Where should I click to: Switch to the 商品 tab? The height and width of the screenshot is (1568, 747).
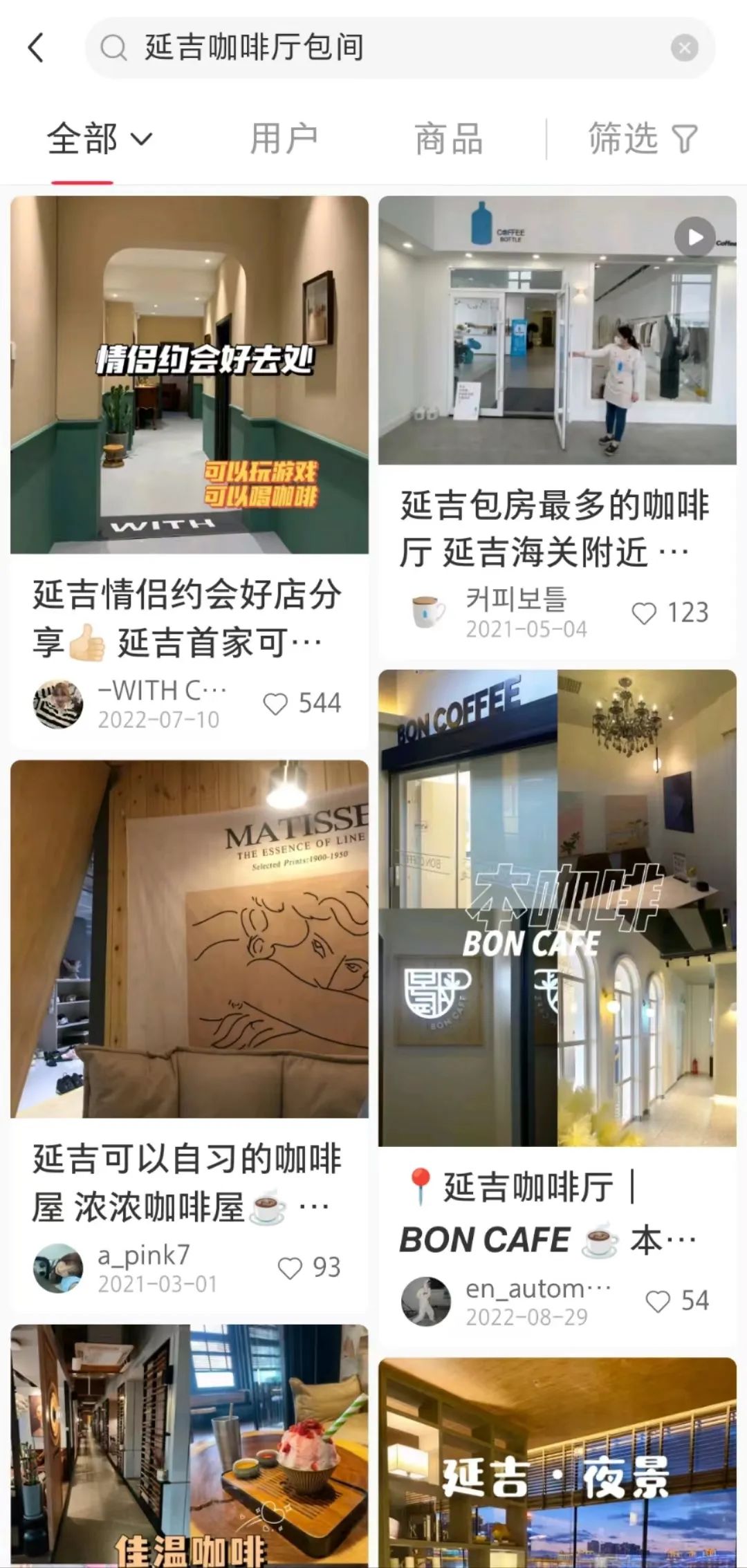tap(449, 139)
